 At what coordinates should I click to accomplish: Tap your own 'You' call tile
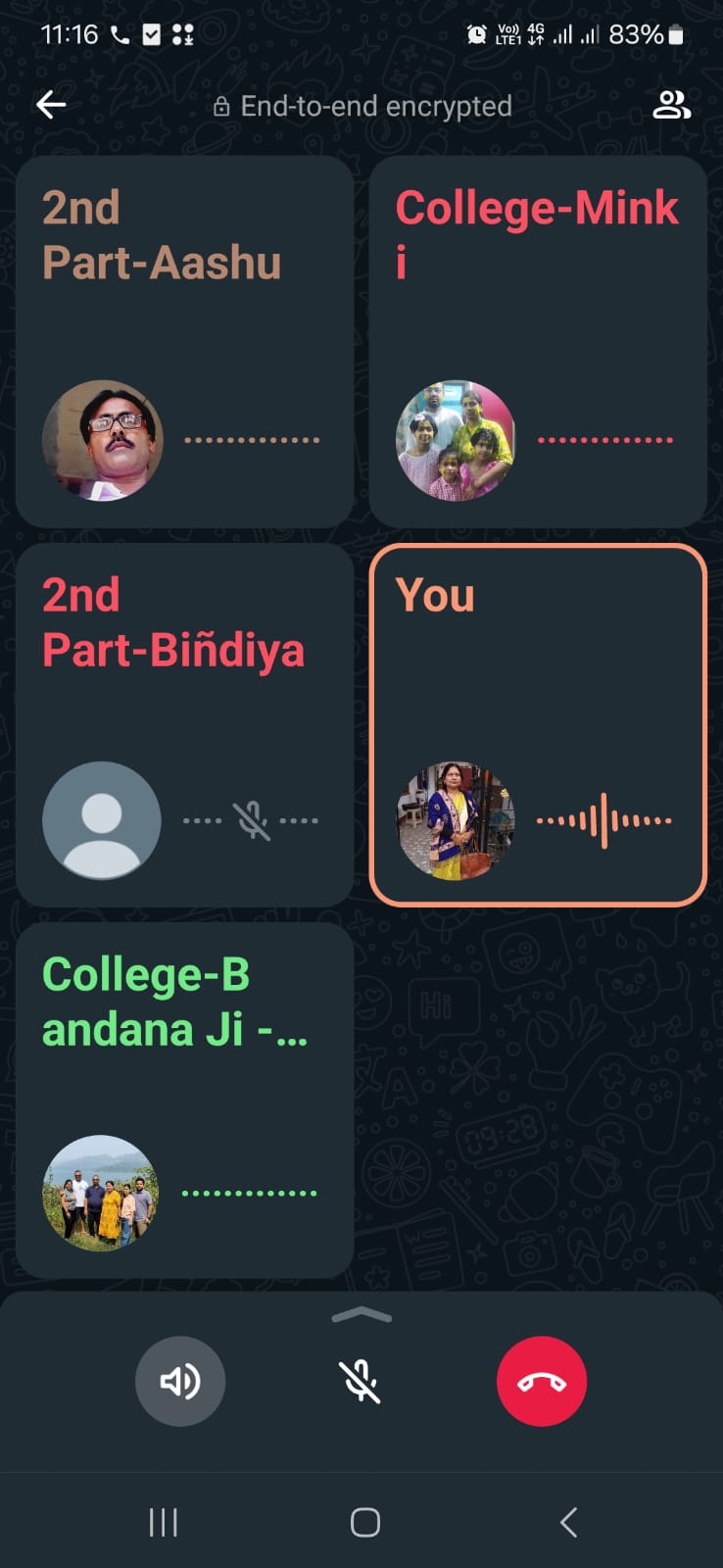pyautogui.click(x=538, y=725)
